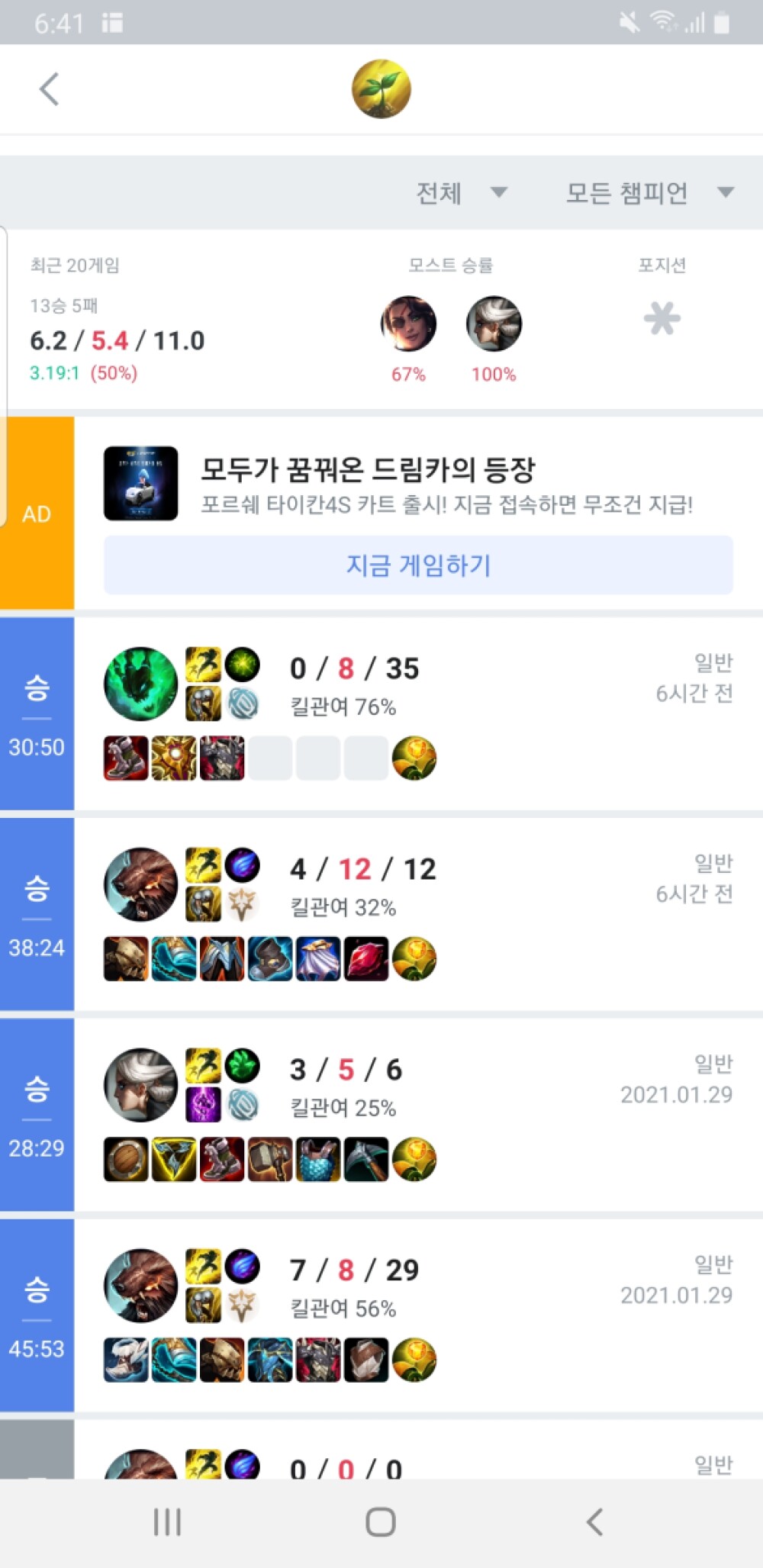Open the dream car ad thumbnail

[x=141, y=484]
